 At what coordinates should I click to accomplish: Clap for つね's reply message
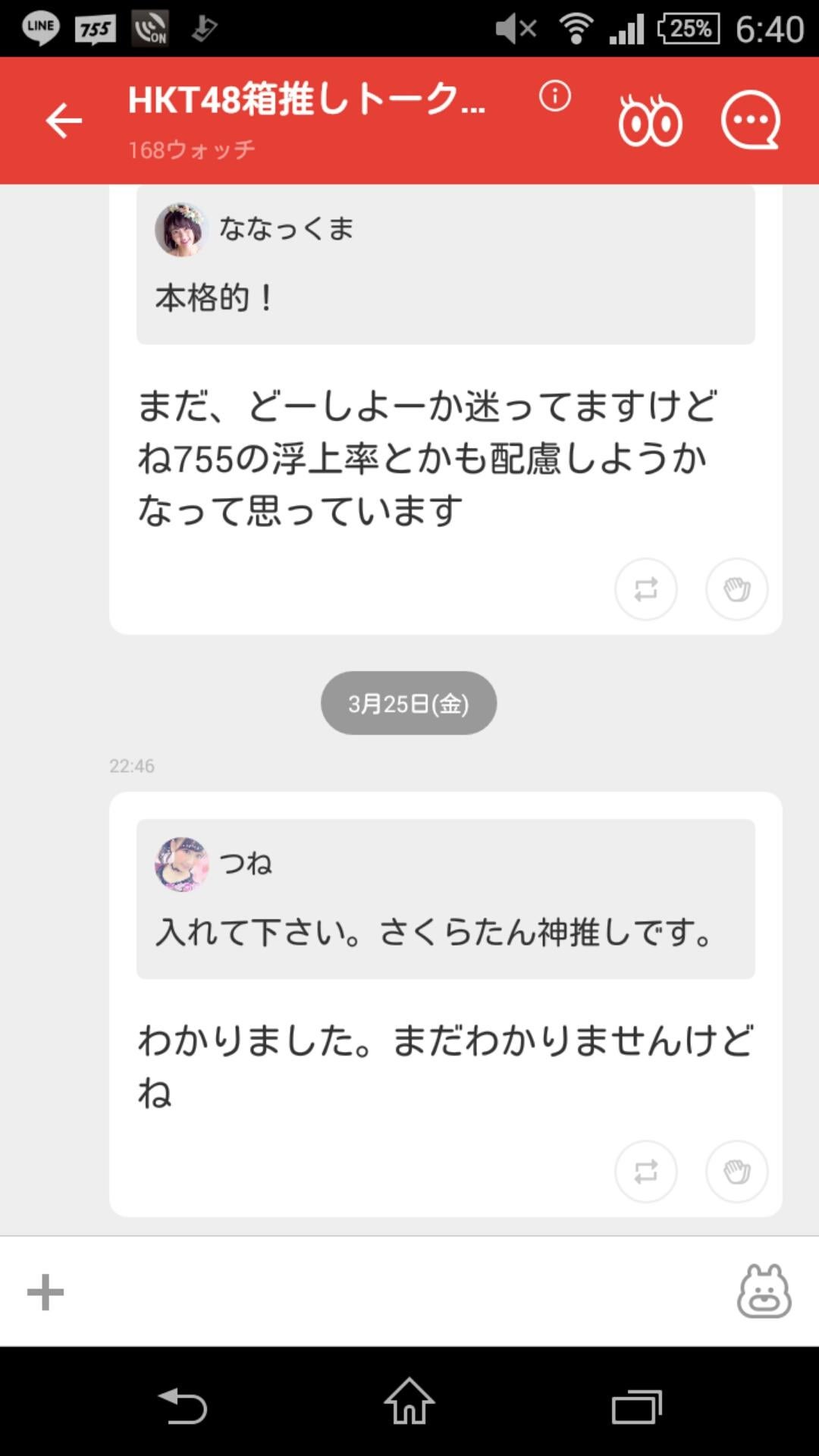(736, 1172)
